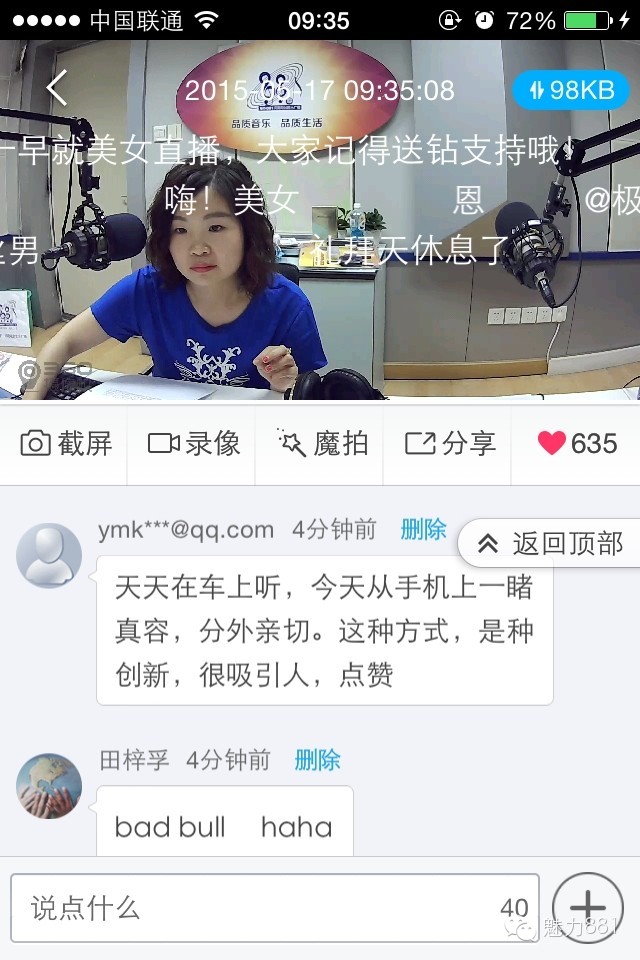The height and width of the screenshot is (960, 640).
Task: Tap the 截屏 screenshot button
Action: [66, 444]
